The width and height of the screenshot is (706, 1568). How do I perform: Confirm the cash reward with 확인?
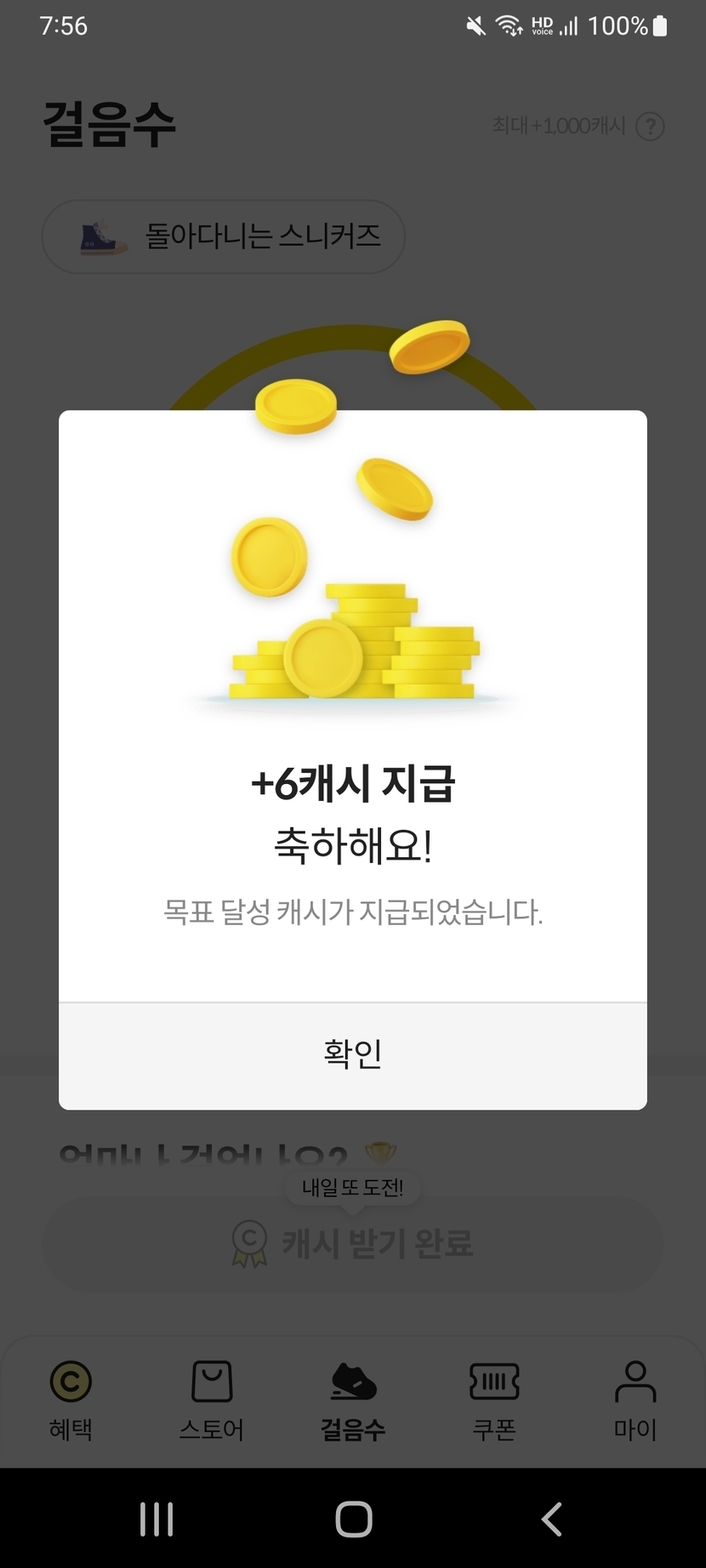353,1055
